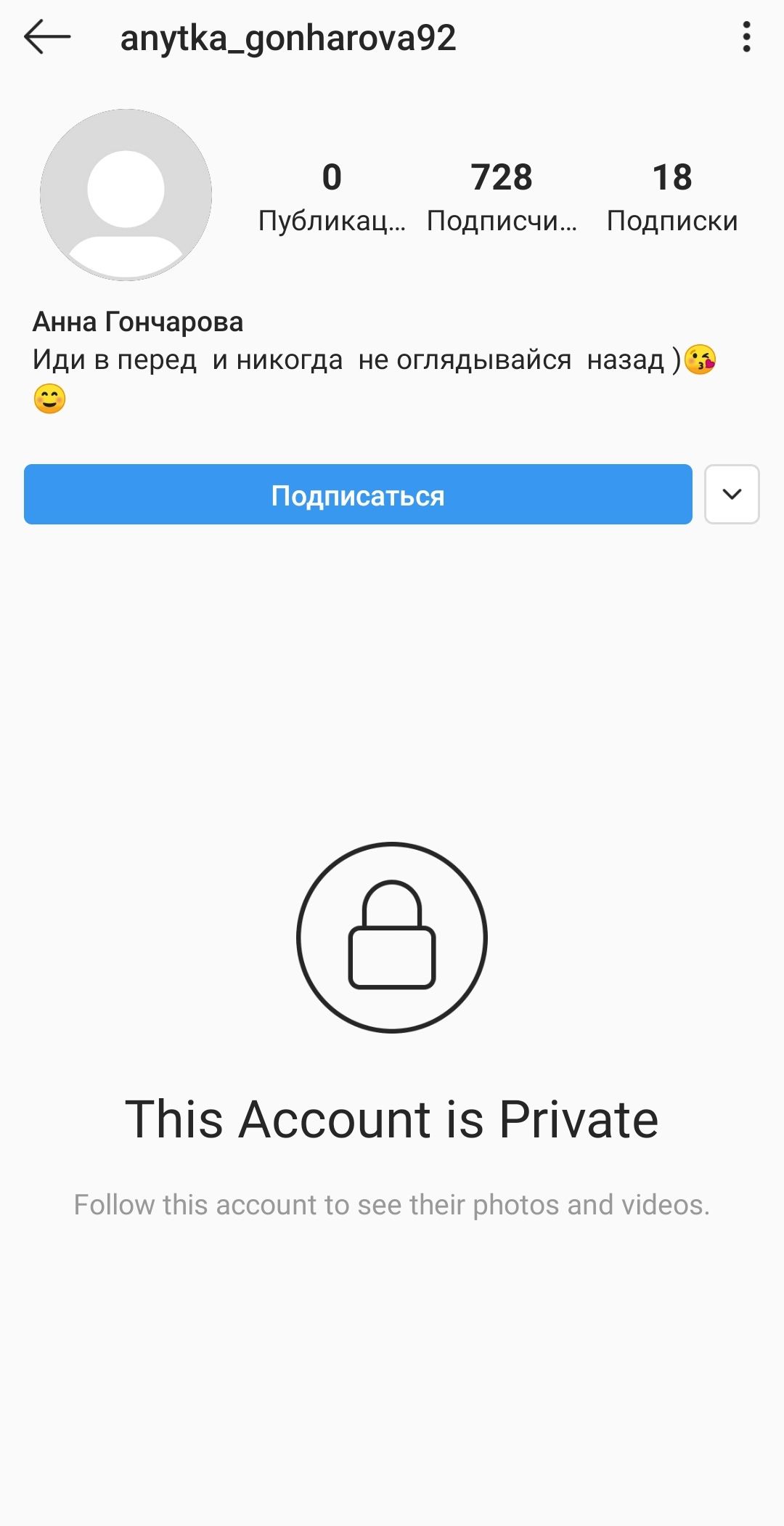Go back using the arrow icon

coord(47,37)
